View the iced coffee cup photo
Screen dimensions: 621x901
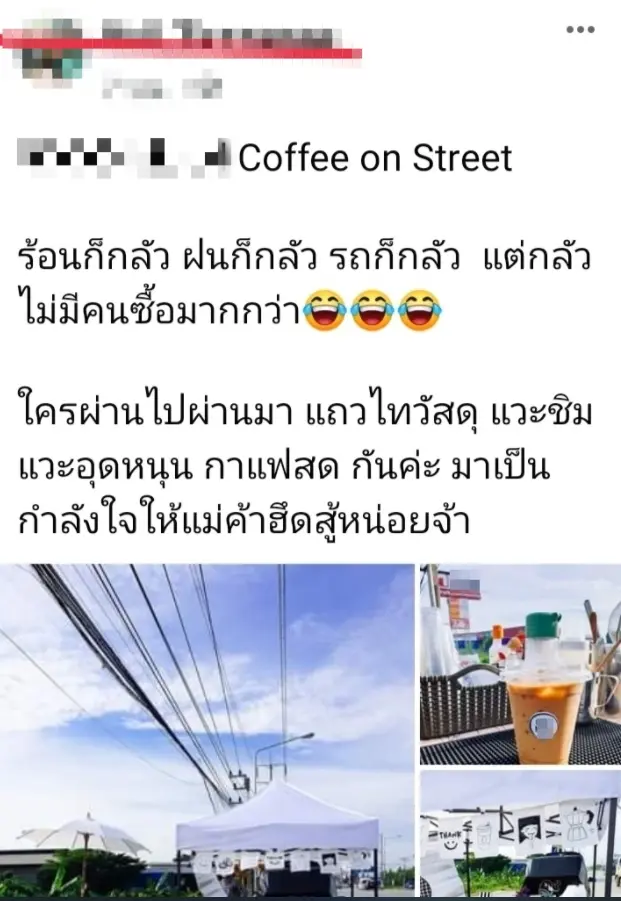click(520, 664)
